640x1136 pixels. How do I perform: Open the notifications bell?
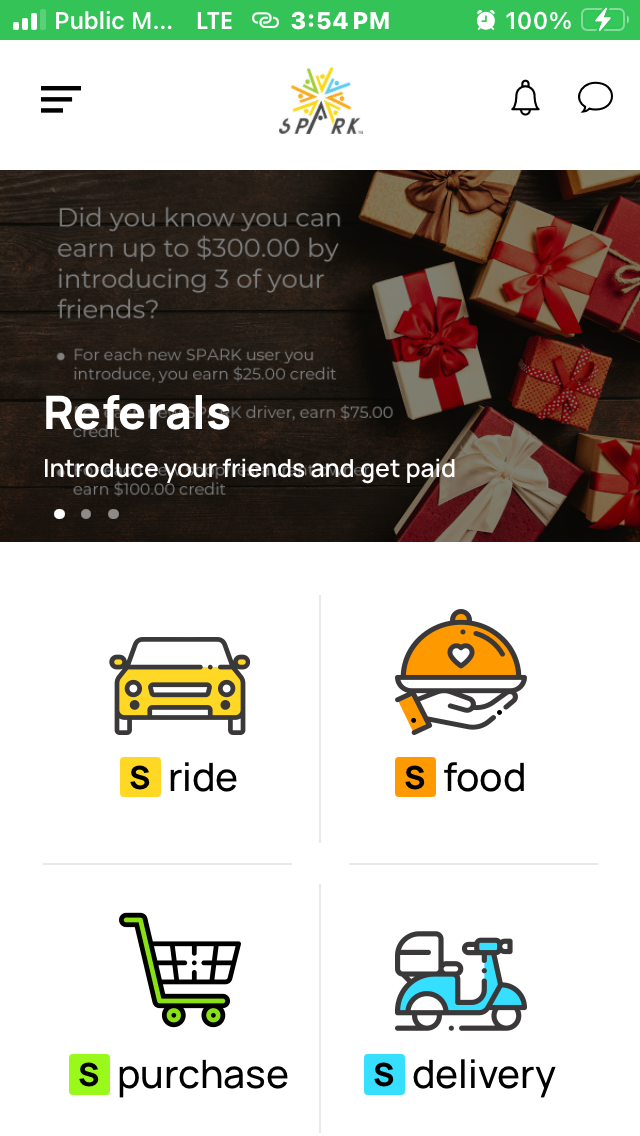point(525,98)
